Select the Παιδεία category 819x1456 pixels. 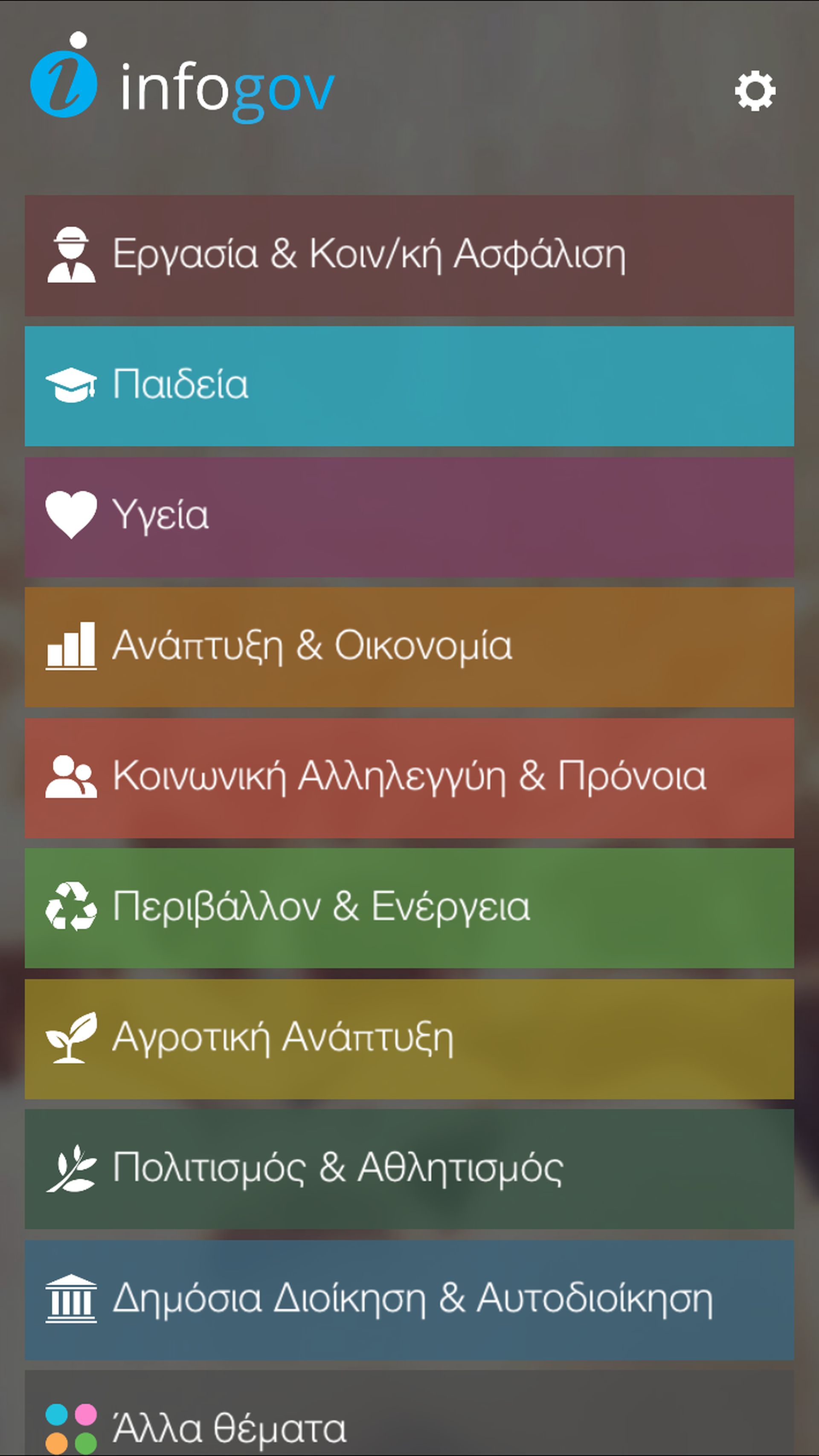pyautogui.click(x=409, y=386)
